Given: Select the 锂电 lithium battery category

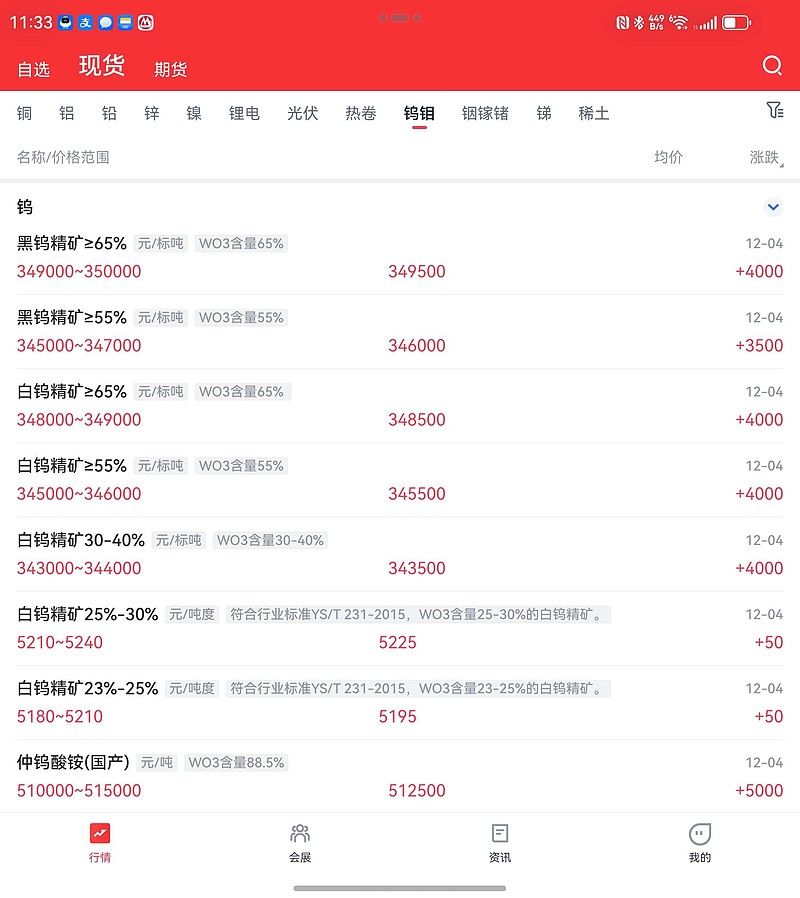Looking at the screenshot, I should coord(245,113).
